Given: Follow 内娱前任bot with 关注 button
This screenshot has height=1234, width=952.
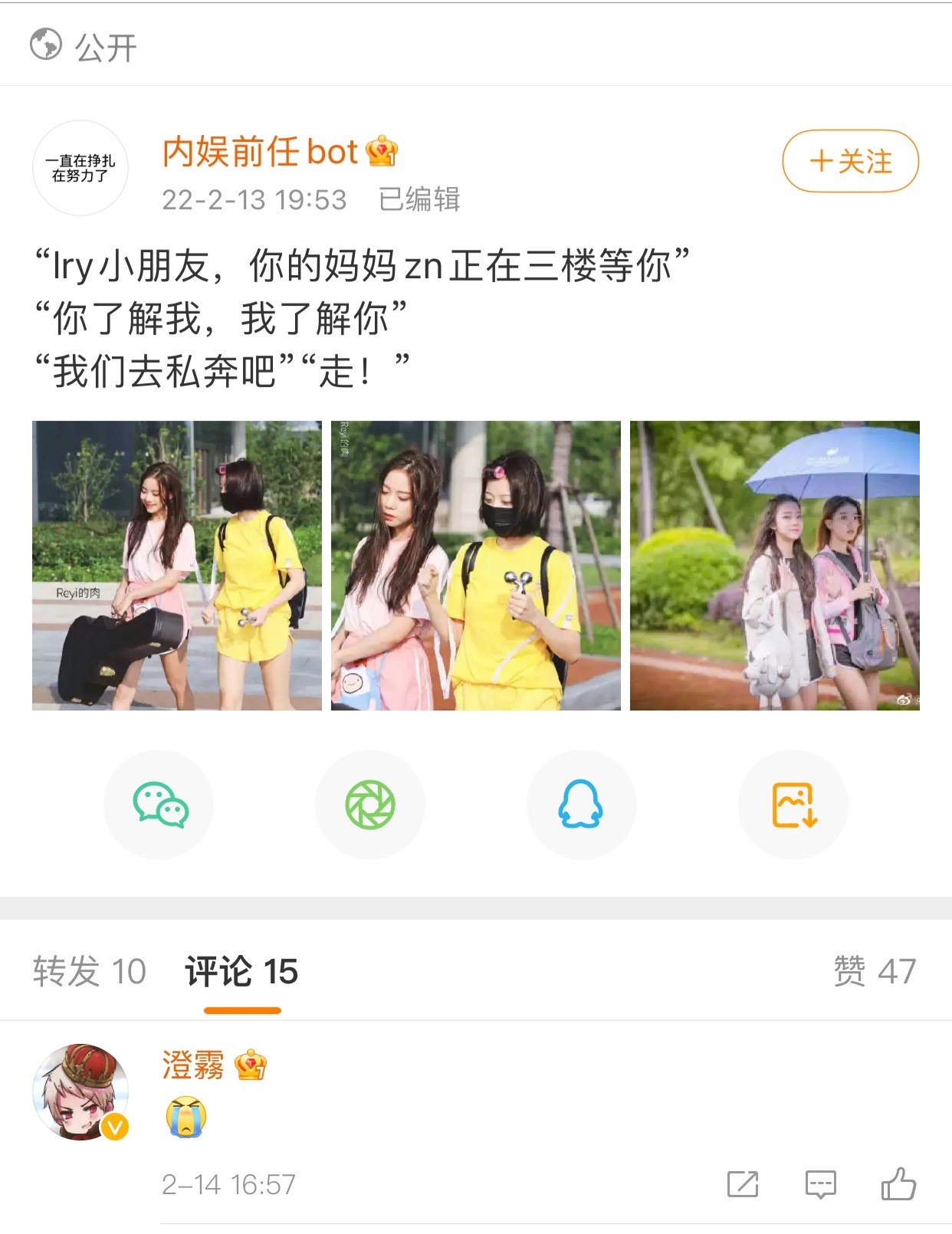Looking at the screenshot, I should tap(850, 162).
